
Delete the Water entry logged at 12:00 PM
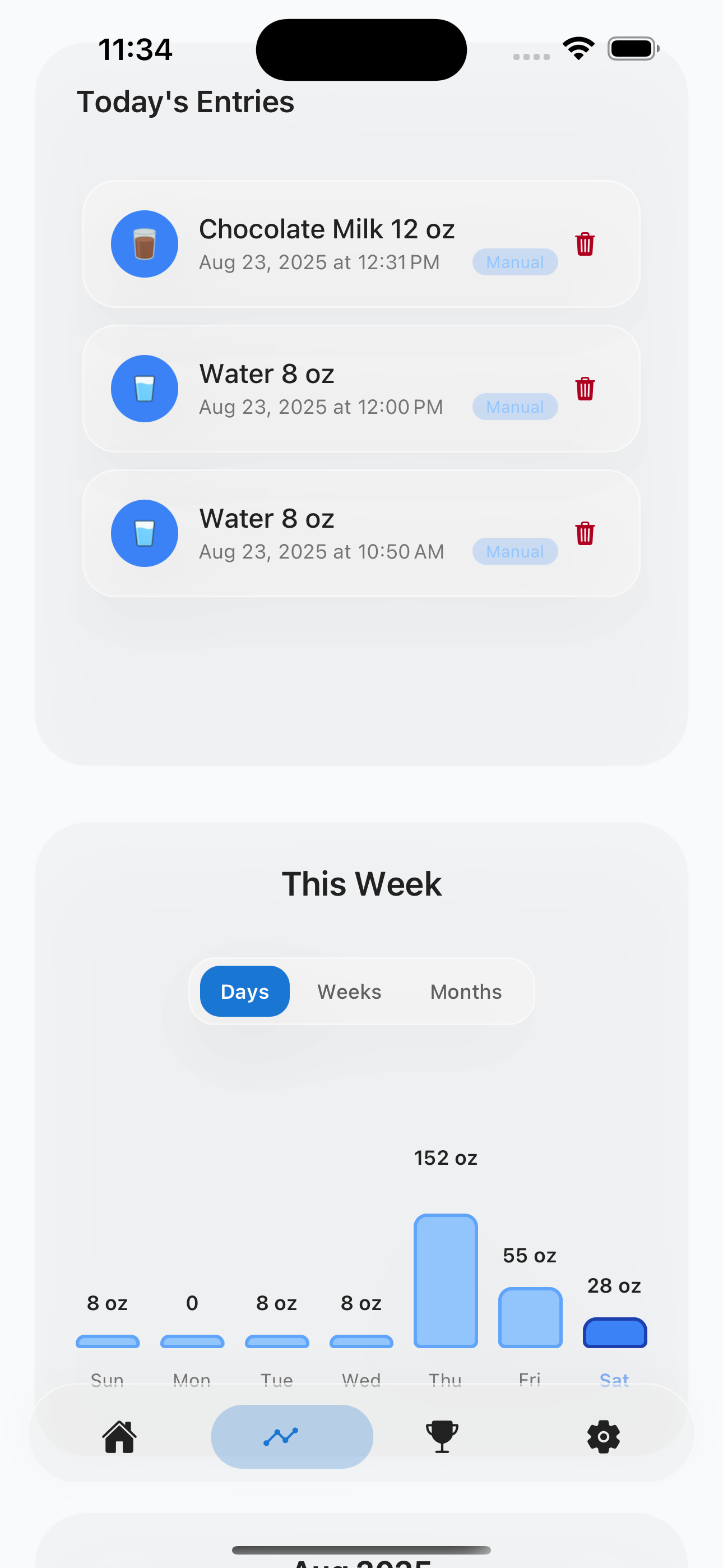tap(585, 388)
